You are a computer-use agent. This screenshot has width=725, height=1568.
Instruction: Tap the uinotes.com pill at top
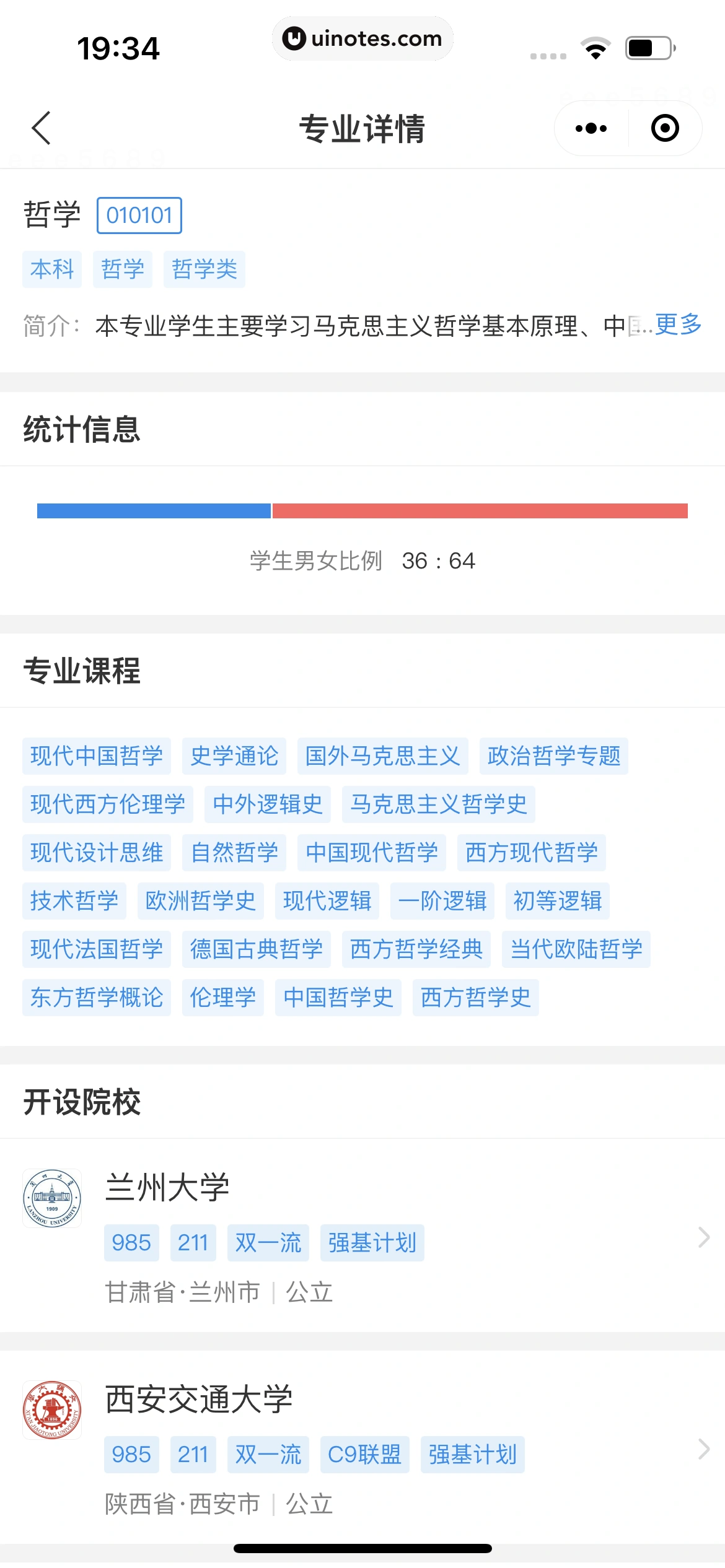(362, 38)
